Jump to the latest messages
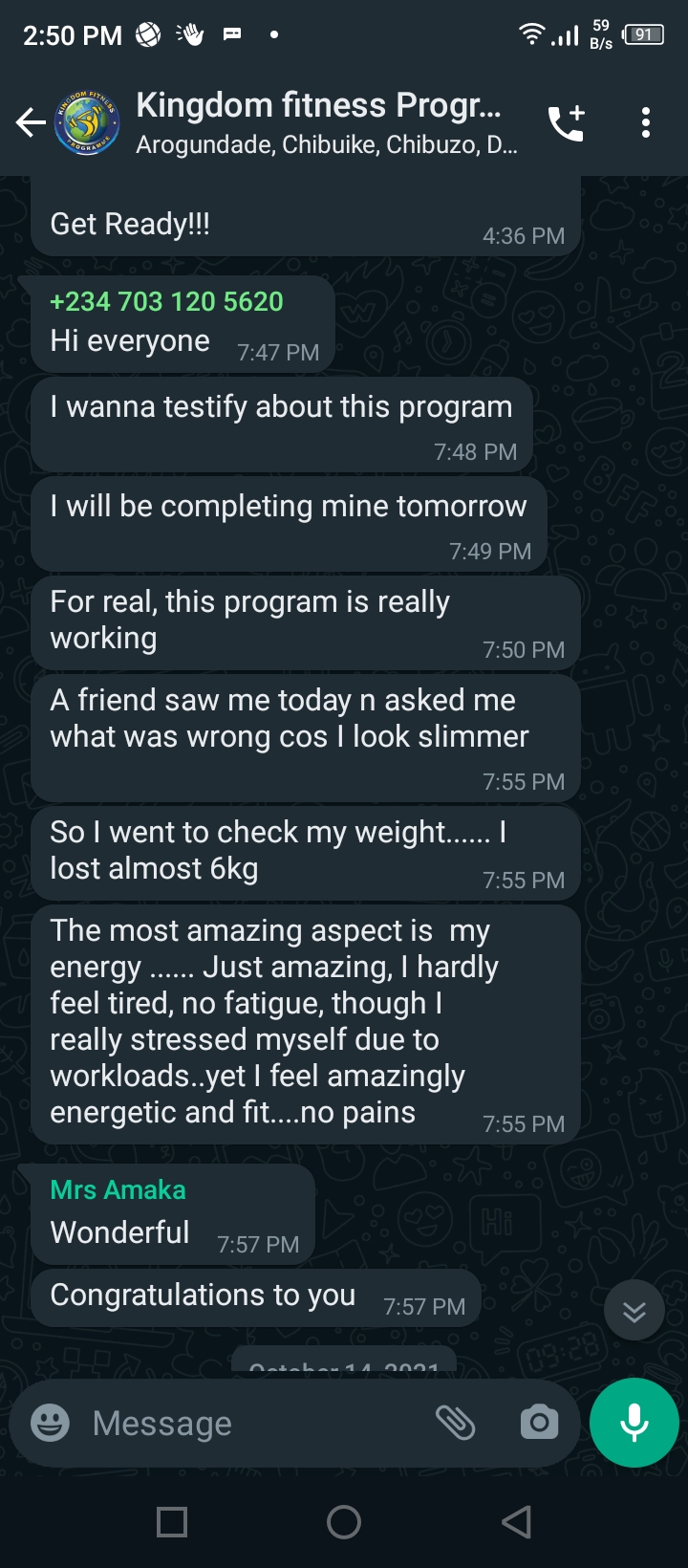The height and width of the screenshot is (1568, 688). (x=634, y=1311)
